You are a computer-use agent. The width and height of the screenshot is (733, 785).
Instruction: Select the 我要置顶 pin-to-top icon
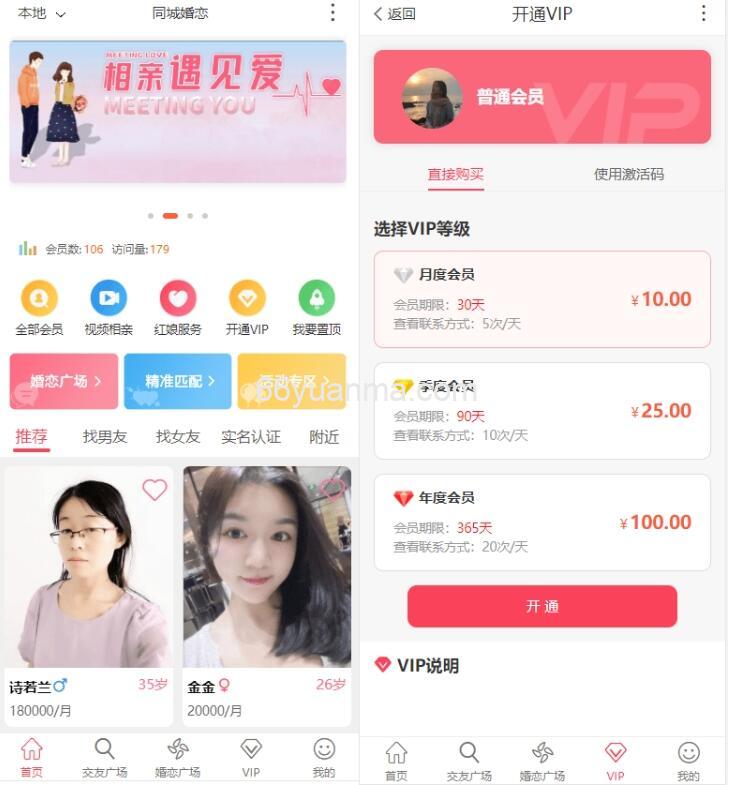point(316,297)
